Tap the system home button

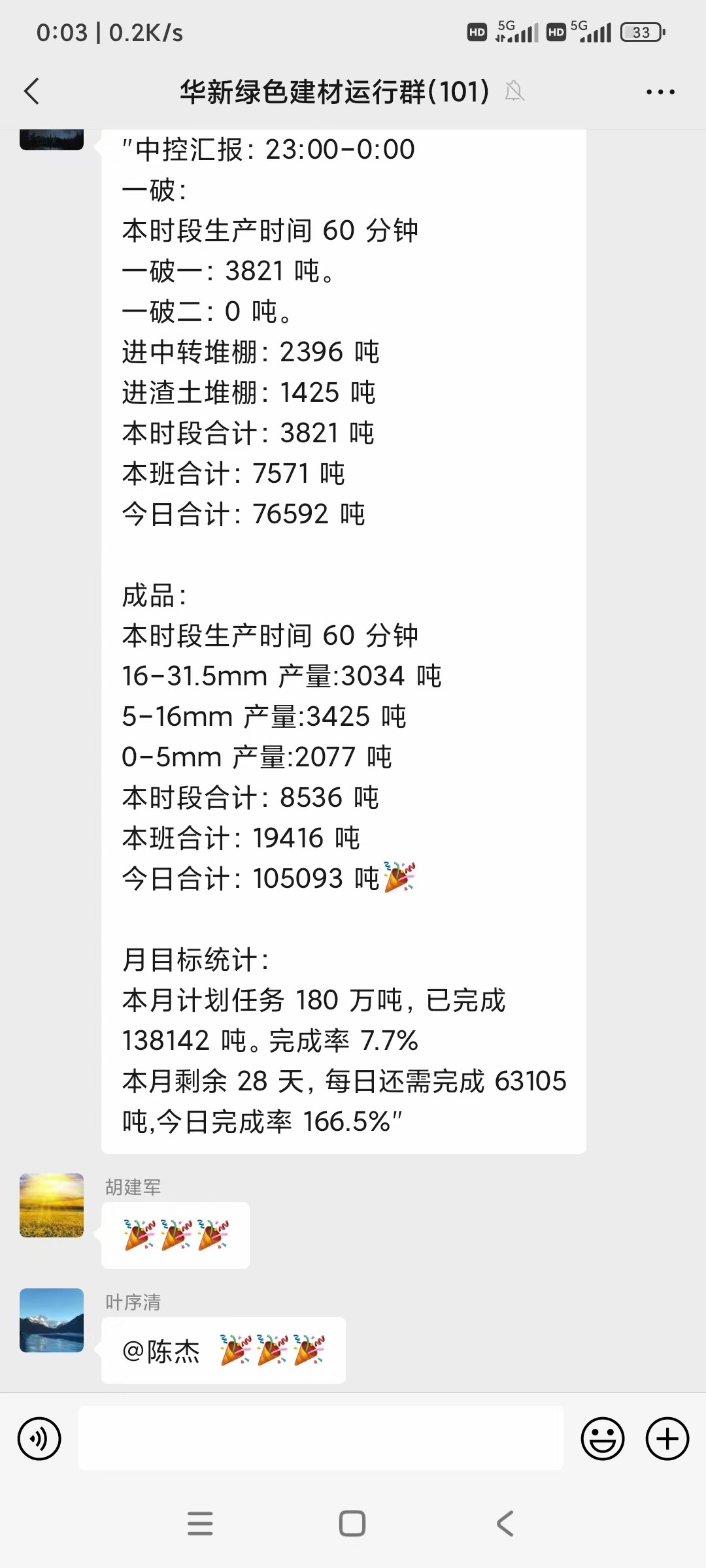pyautogui.click(x=352, y=1524)
